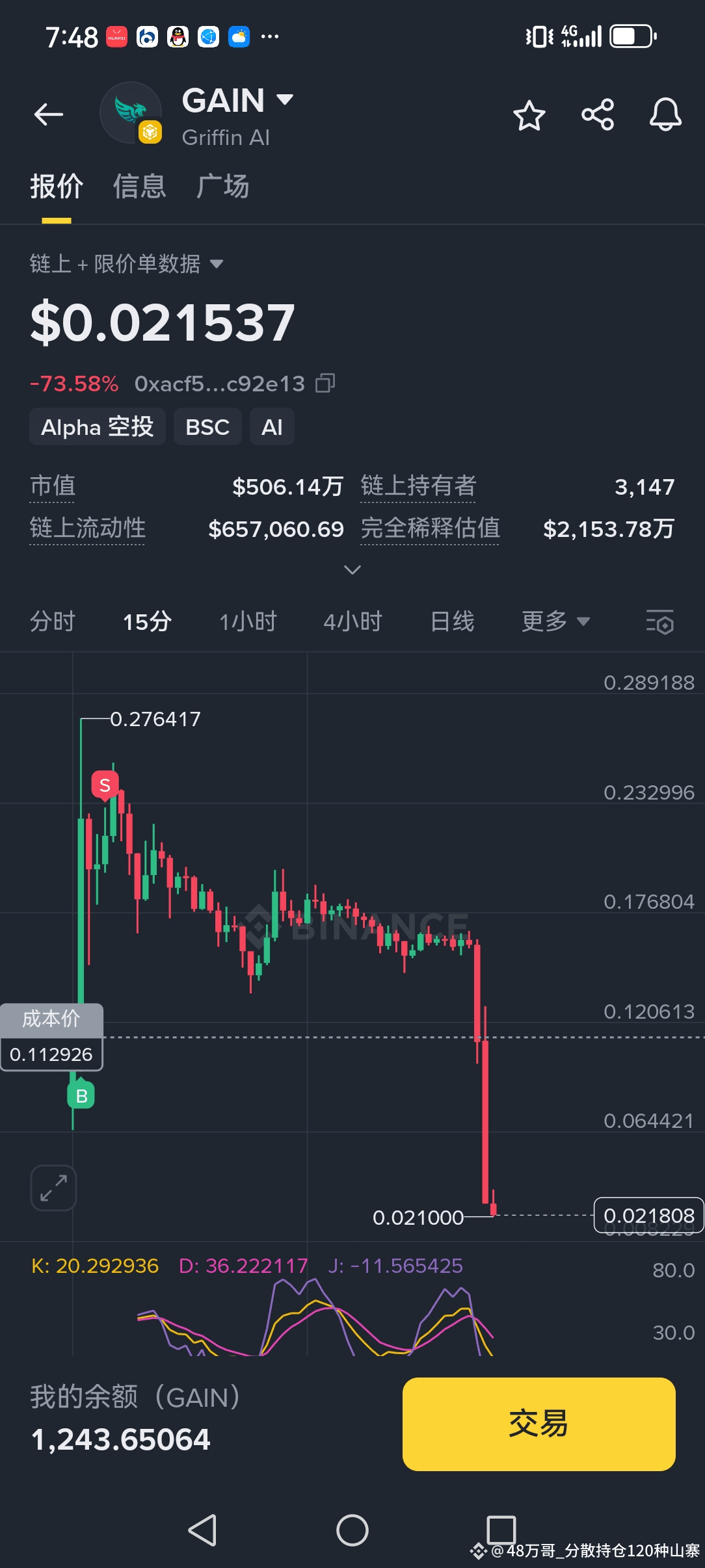Viewport: 705px width, 1568px height.
Task: Select the 4小时 chart interval
Action: point(353,621)
